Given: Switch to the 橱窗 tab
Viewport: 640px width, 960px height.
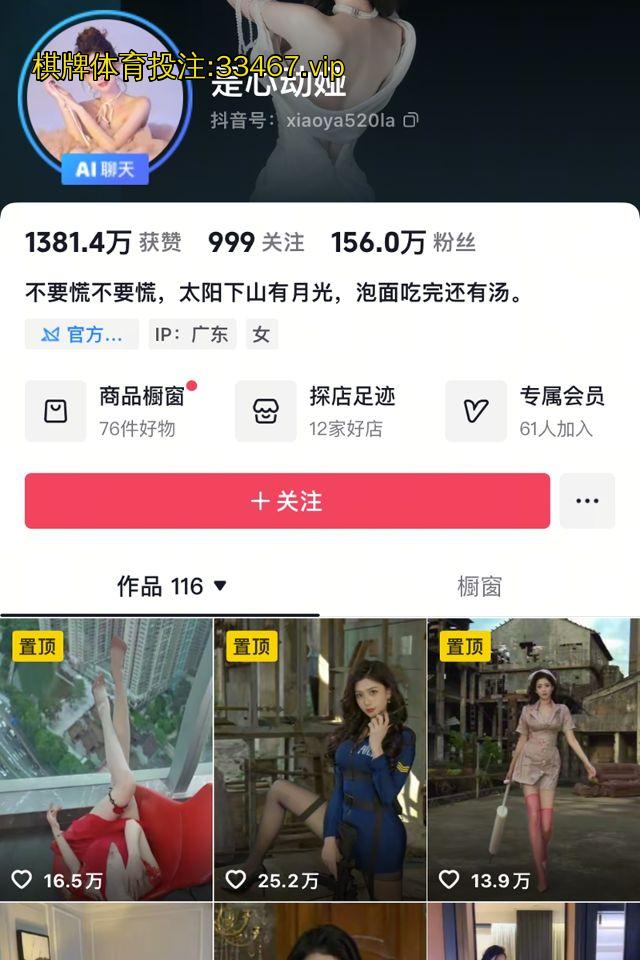Looking at the screenshot, I should coord(479,586).
